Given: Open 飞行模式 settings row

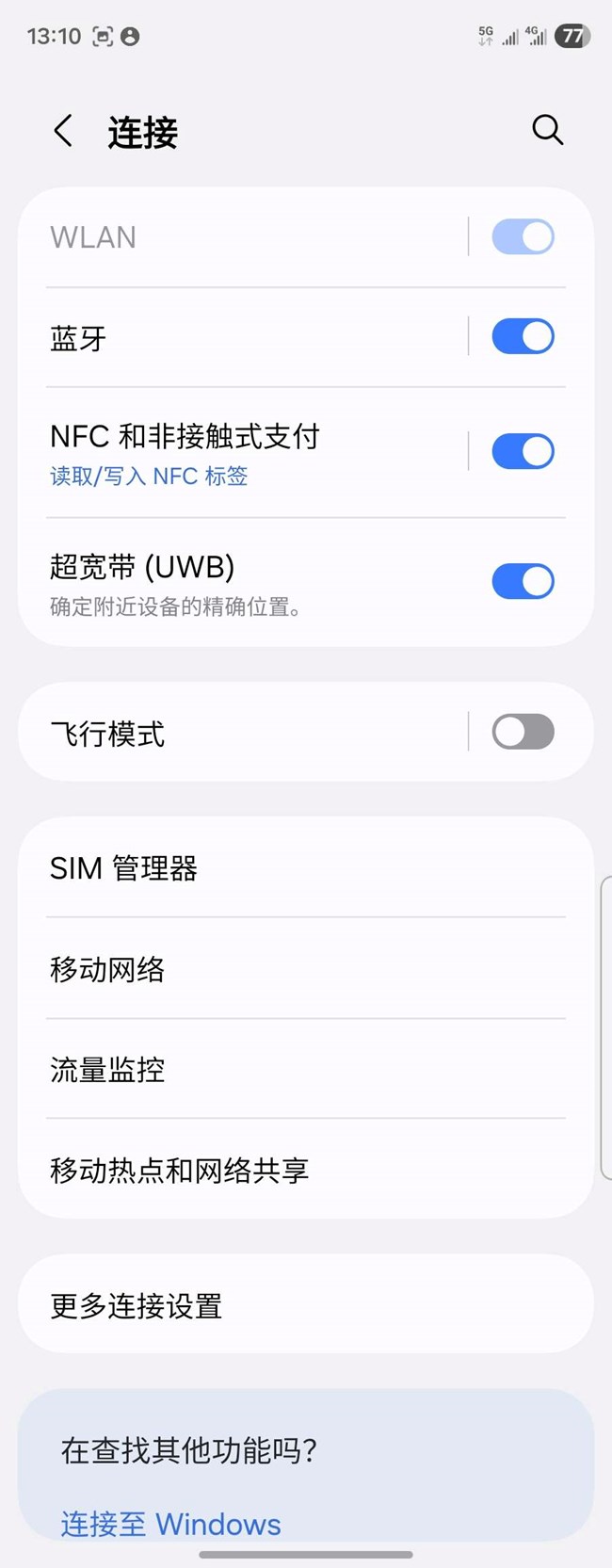Looking at the screenshot, I should pos(235,734).
